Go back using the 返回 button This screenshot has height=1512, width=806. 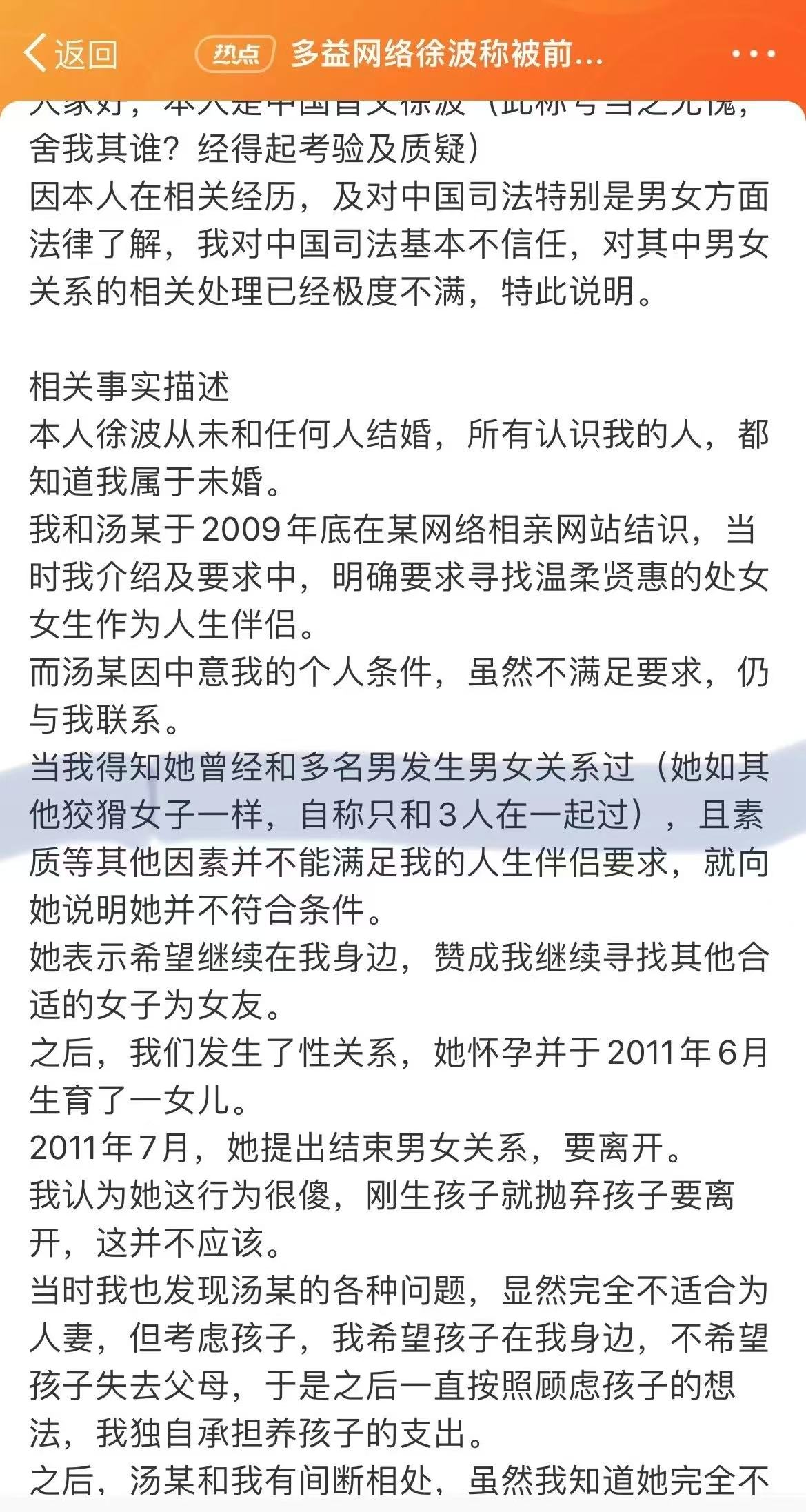click(x=70, y=54)
